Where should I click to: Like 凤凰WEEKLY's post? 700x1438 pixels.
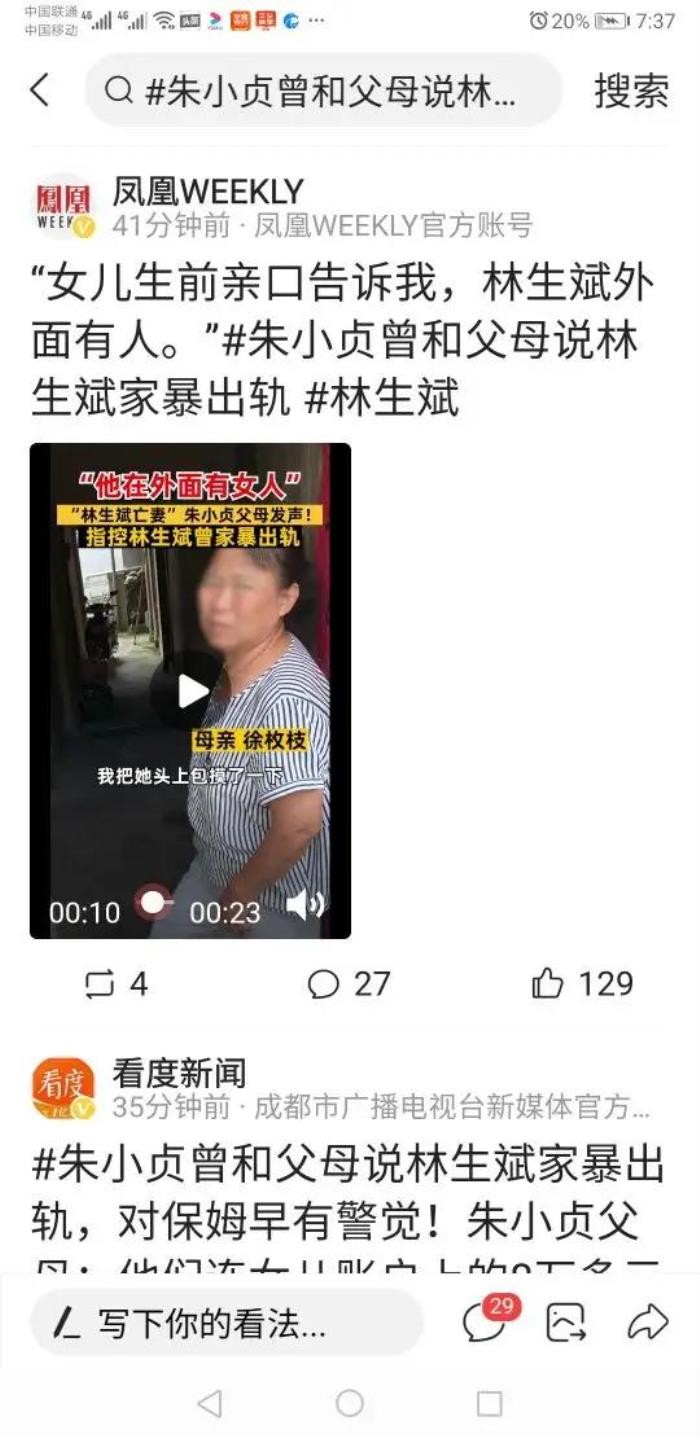tap(583, 984)
